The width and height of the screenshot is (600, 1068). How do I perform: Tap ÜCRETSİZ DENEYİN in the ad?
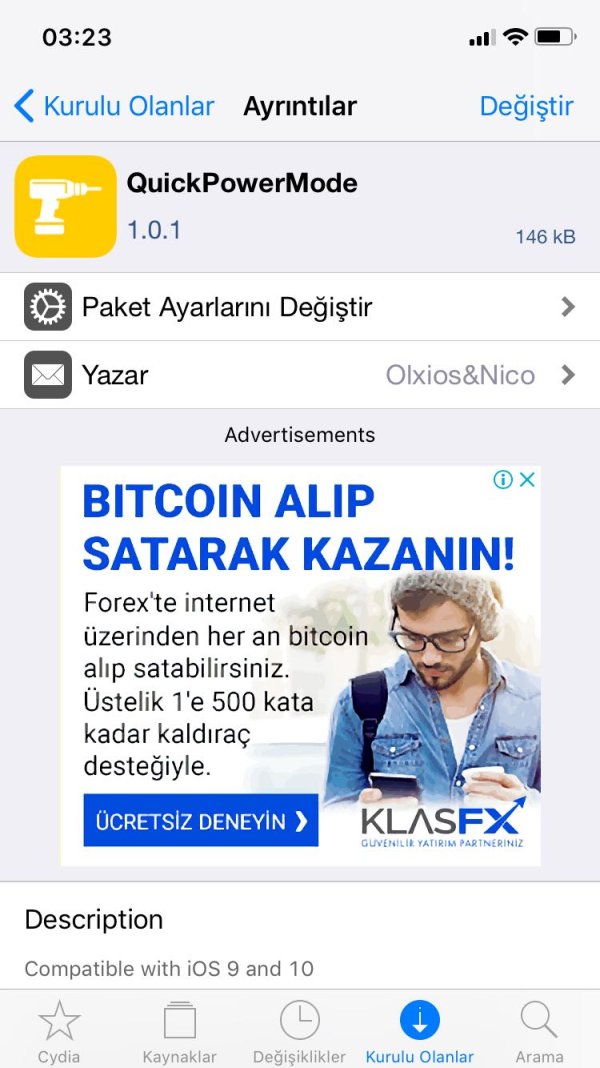point(201,821)
